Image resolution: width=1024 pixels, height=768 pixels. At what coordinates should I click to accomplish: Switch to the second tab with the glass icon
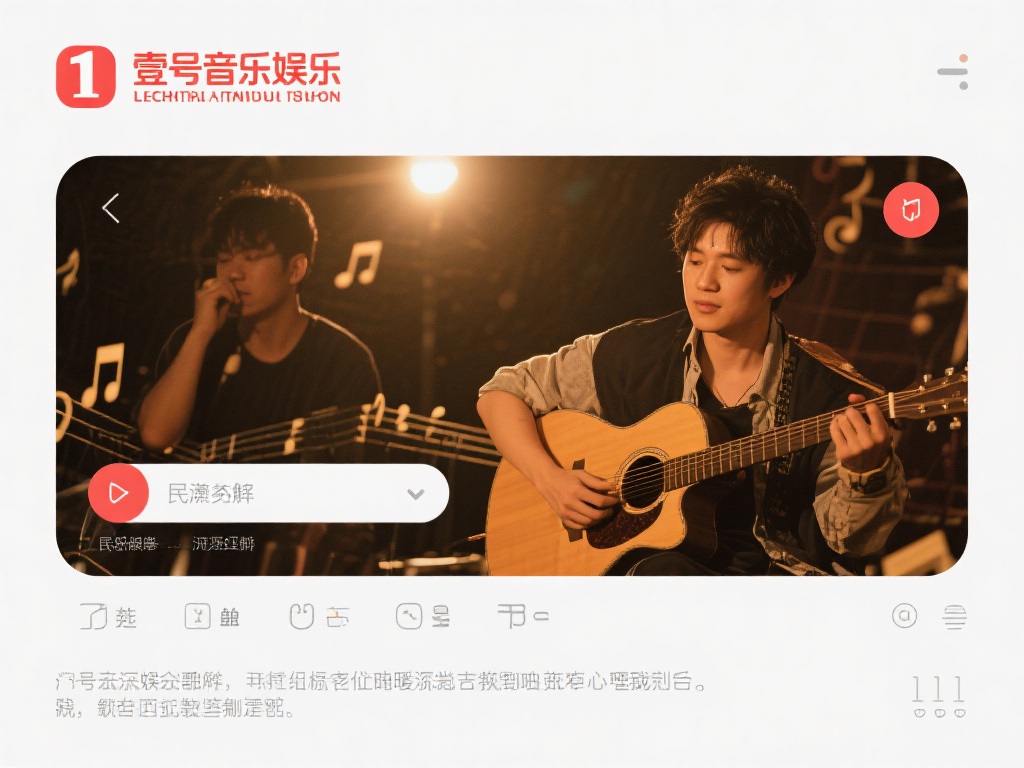coord(212,616)
